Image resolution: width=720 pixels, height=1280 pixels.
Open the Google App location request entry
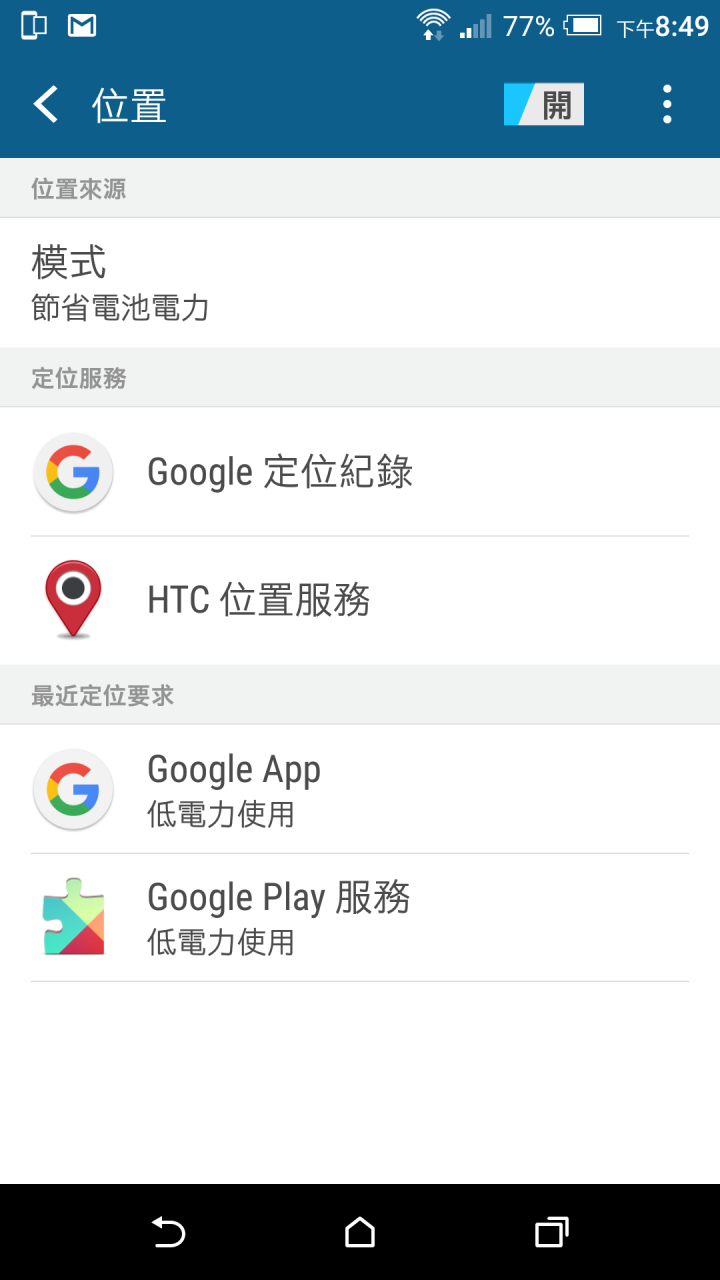tap(360, 789)
